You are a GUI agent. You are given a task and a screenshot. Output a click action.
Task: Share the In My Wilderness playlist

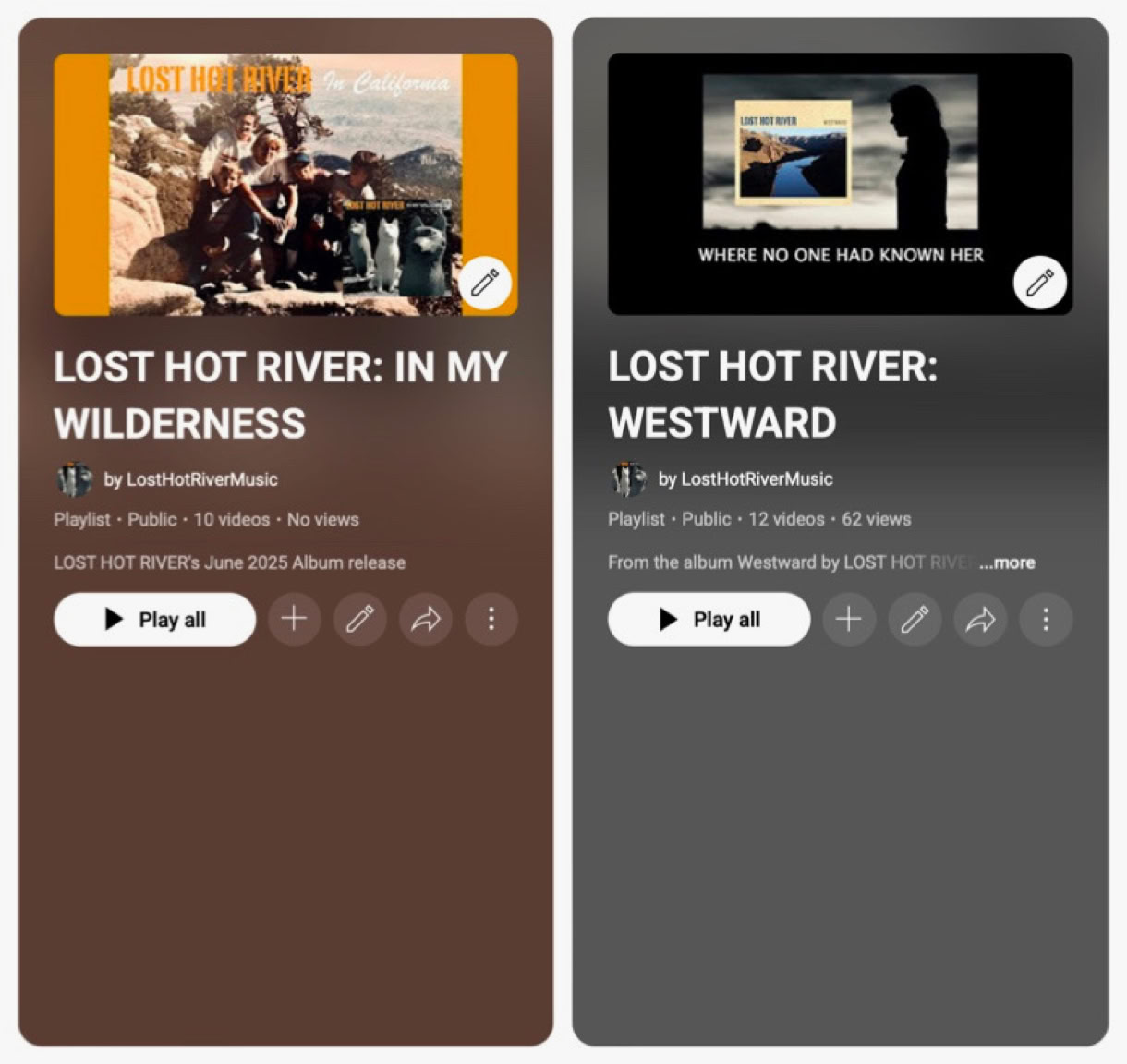[425, 619]
